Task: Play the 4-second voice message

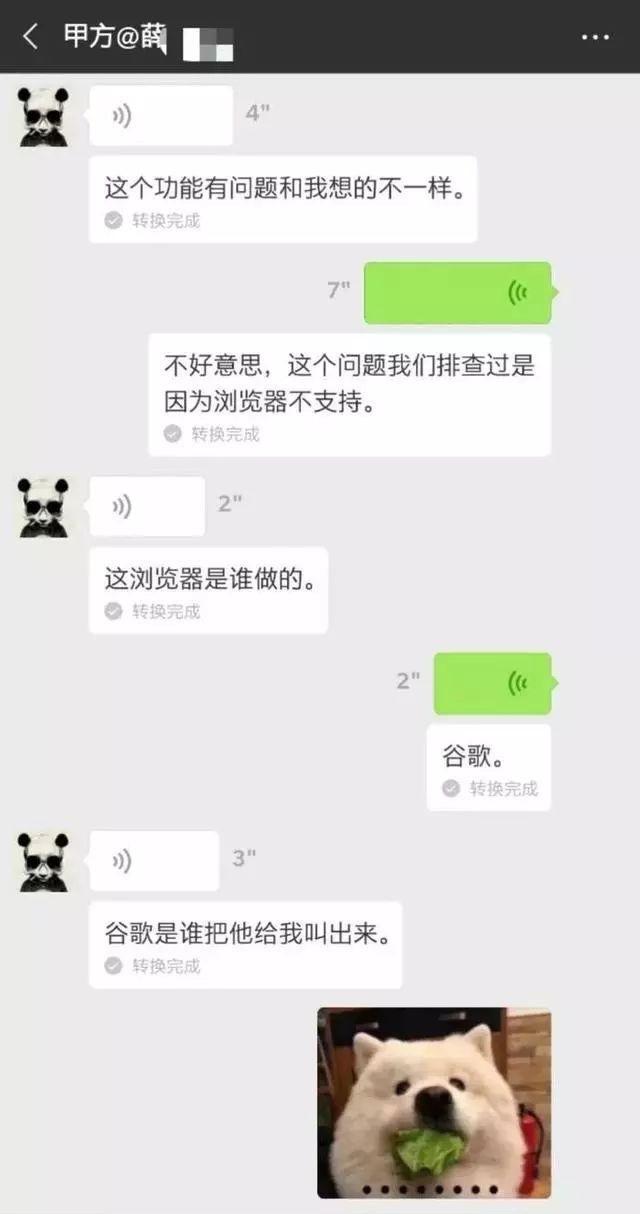Action: pyautogui.click(x=161, y=116)
